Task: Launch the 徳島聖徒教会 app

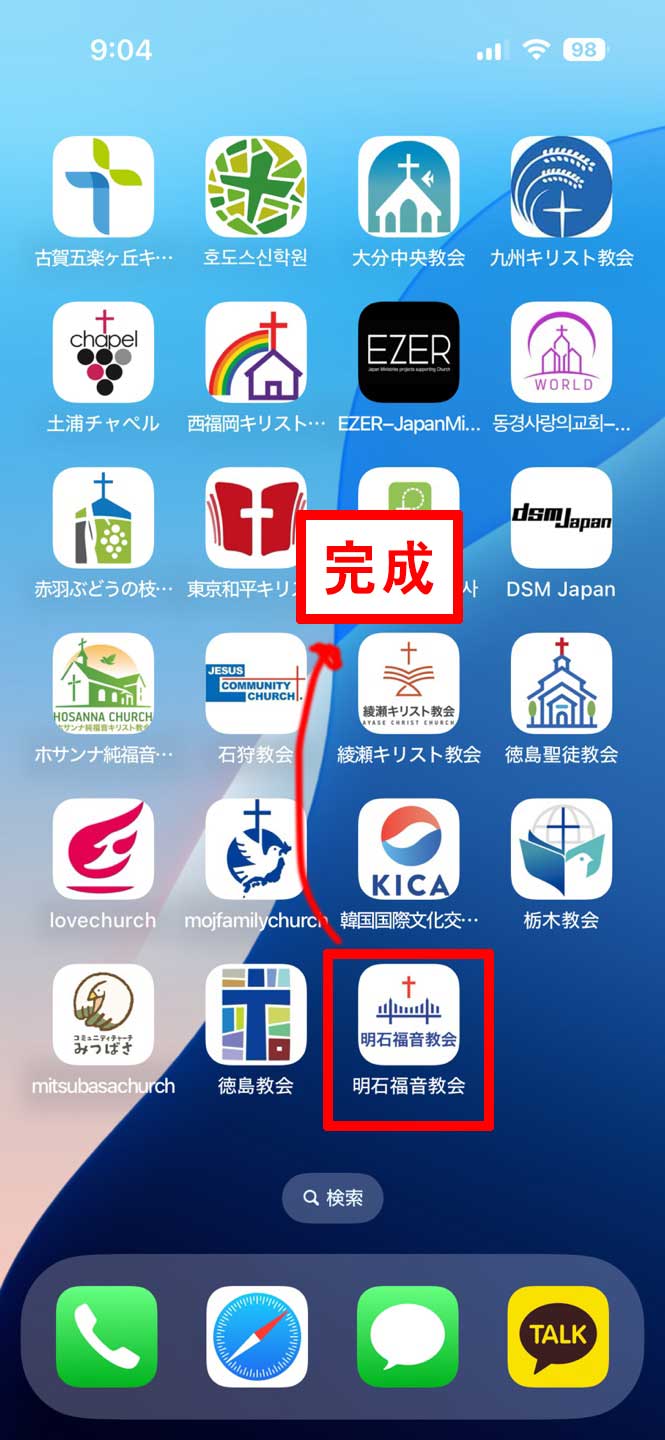Action: point(561,683)
